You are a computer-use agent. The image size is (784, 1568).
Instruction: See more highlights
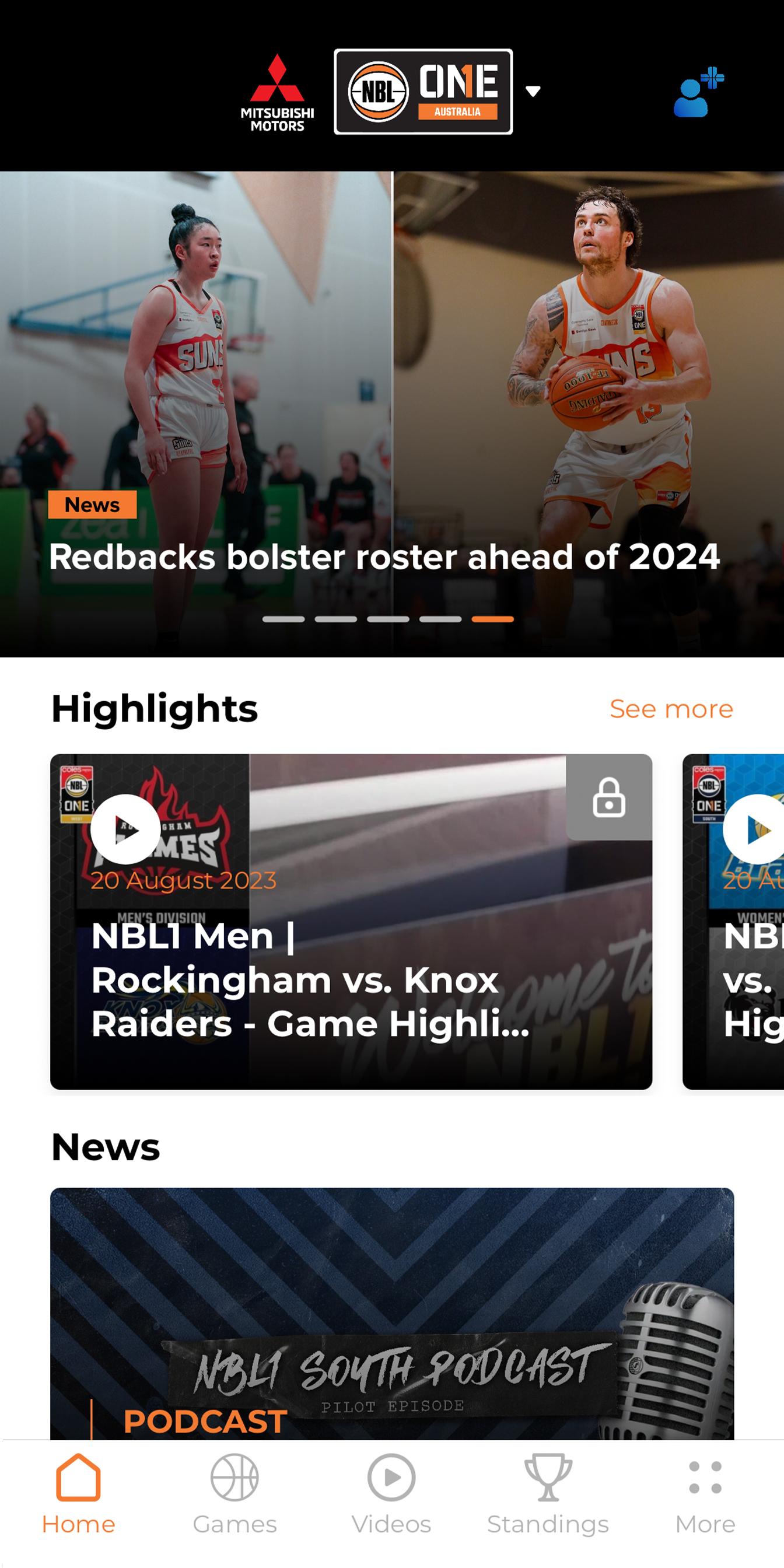click(671, 709)
